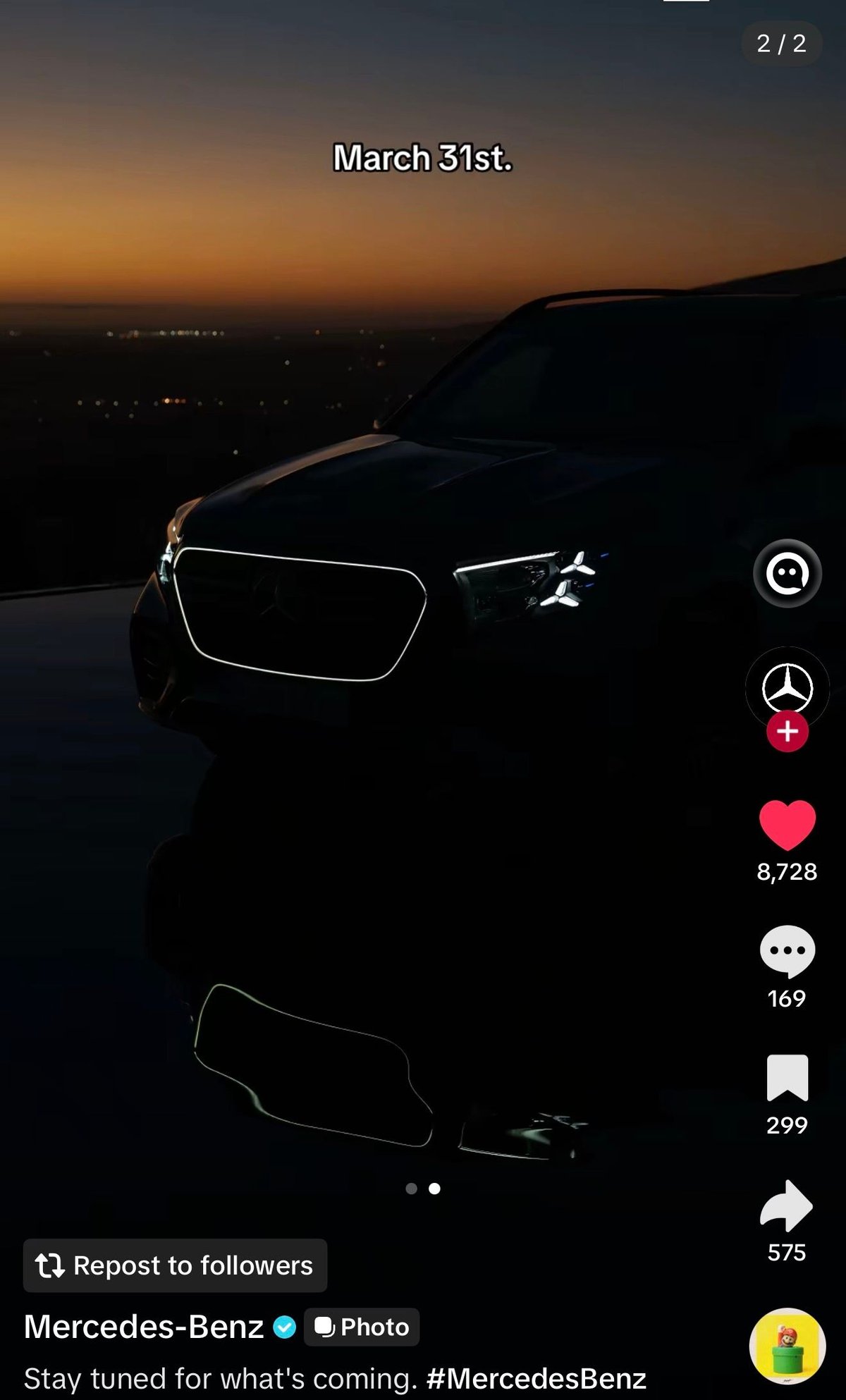The width and height of the screenshot is (846, 1400).
Task: Open the comments on this post
Action: click(787, 951)
